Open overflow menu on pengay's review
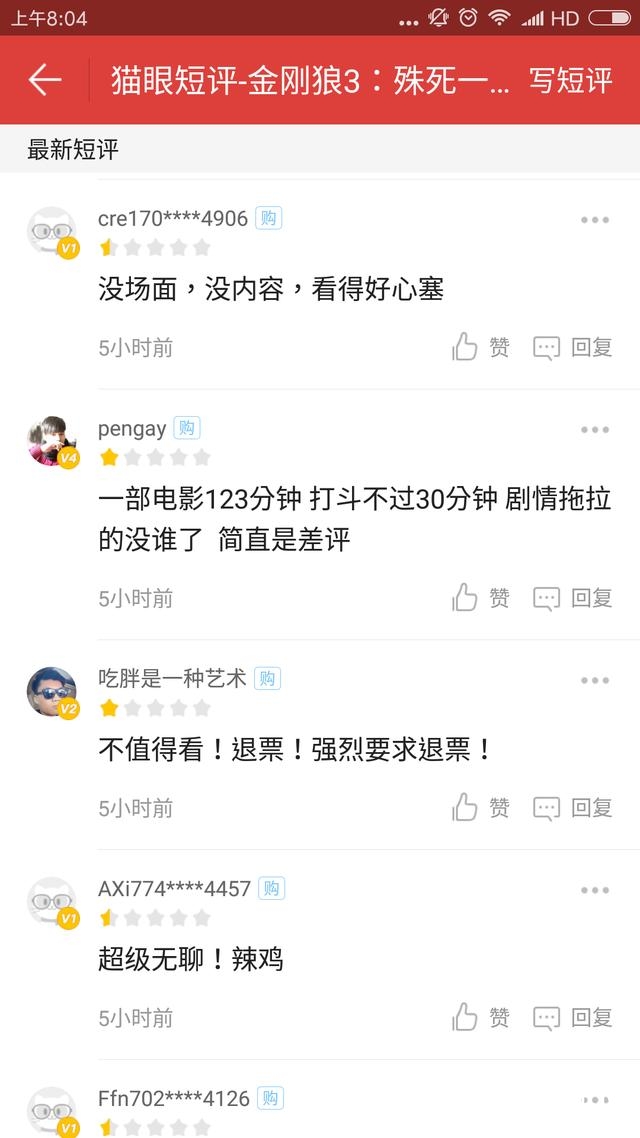The height and width of the screenshot is (1138, 640). click(595, 430)
